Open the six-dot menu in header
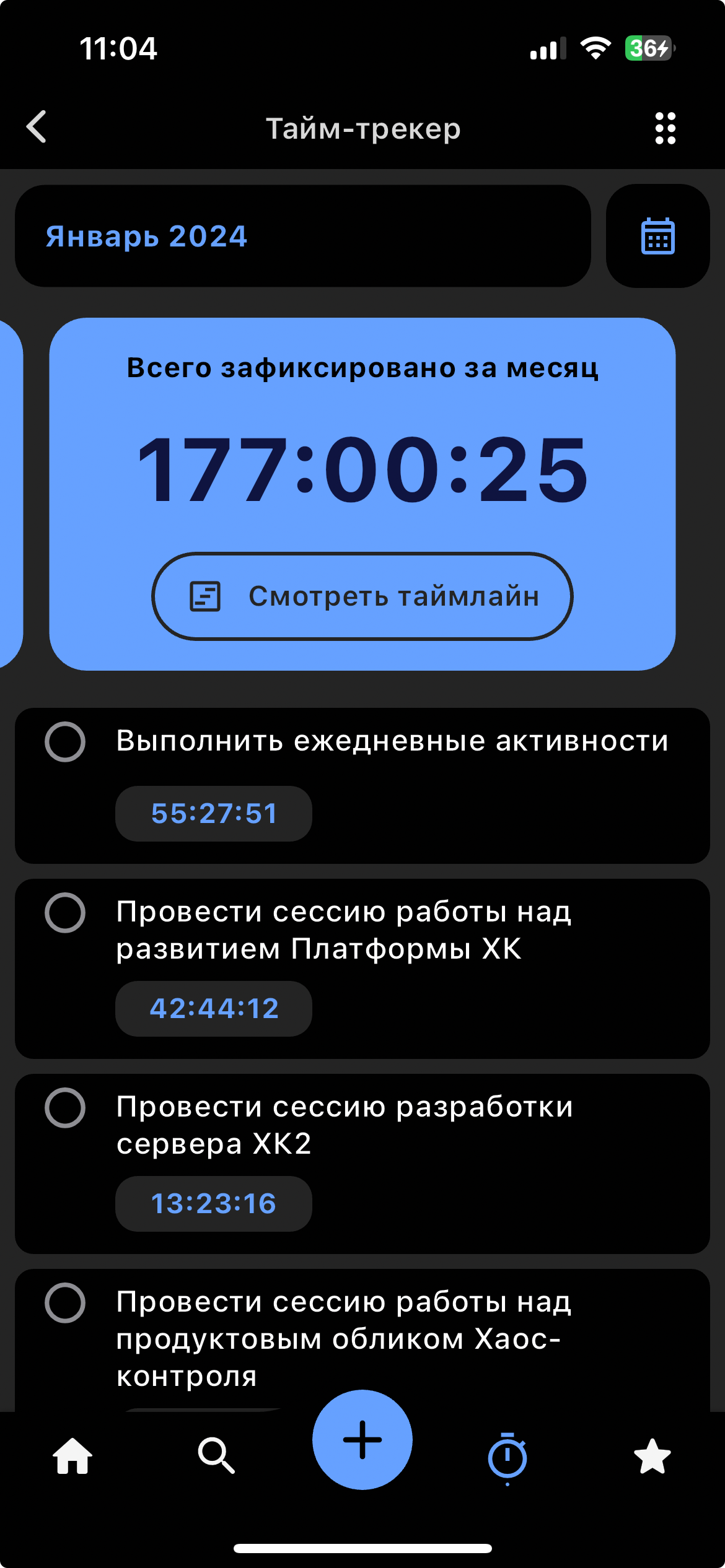This screenshot has height=1568, width=725. click(665, 128)
